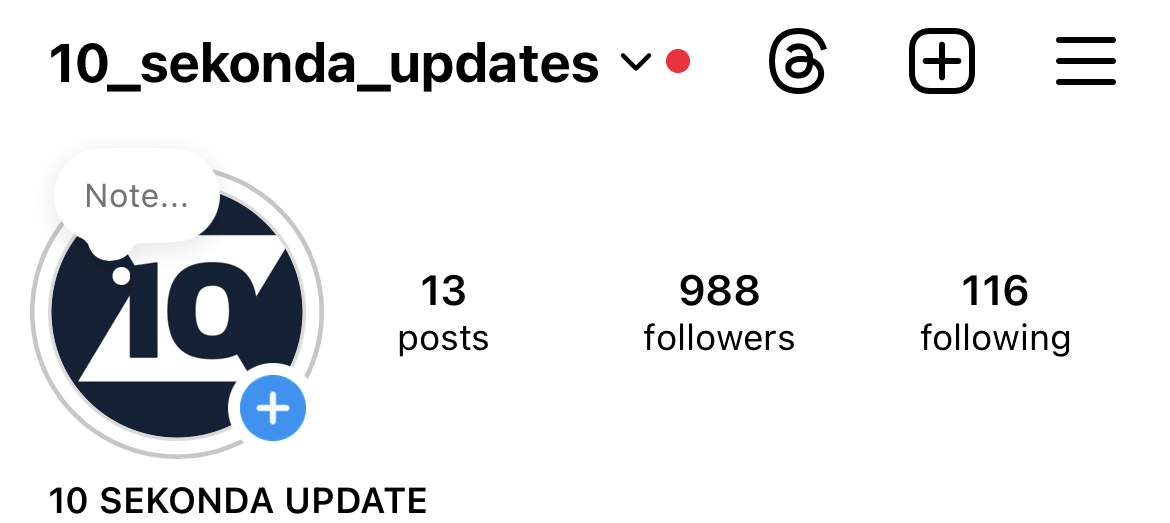Screen dimensions: 1170x523
Task: Add a note in the Note bubble
Action: coord(137,196)
